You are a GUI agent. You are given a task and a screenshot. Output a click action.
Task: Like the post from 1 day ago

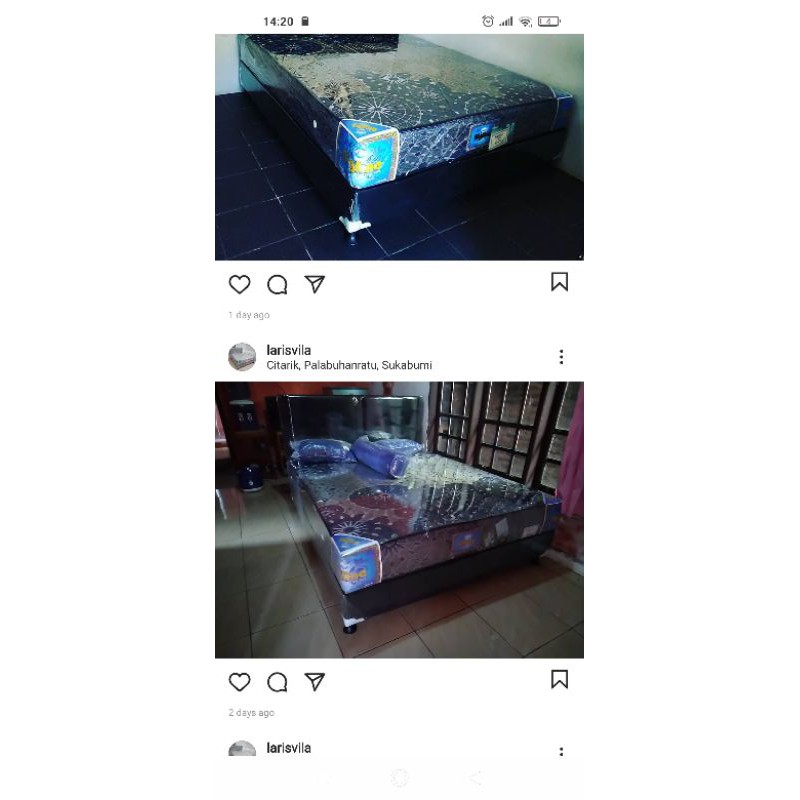point(239,285)
